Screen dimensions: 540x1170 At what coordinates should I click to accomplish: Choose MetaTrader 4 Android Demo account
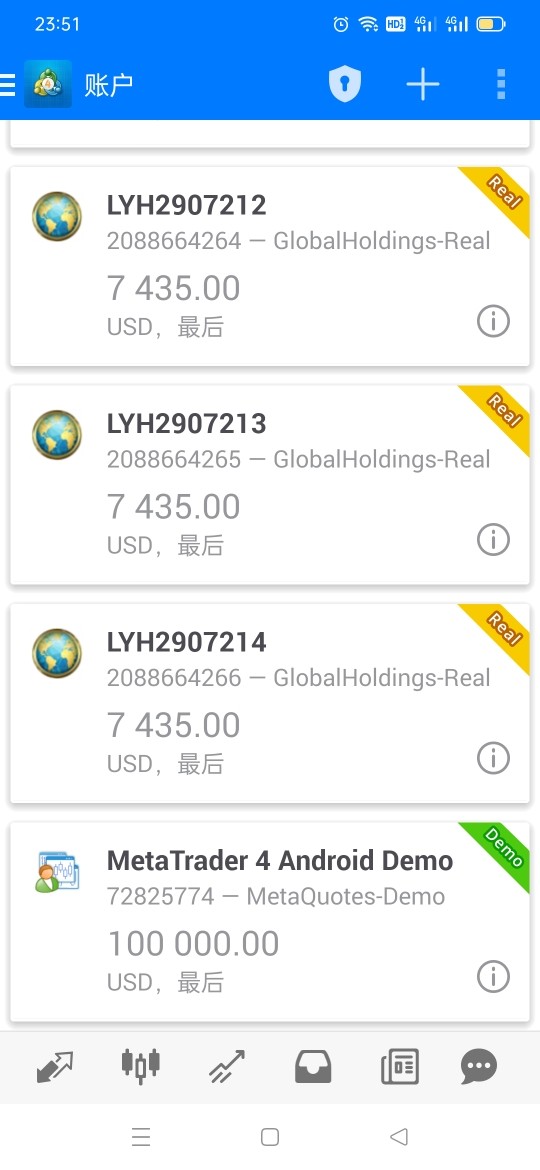coord(270,922)
